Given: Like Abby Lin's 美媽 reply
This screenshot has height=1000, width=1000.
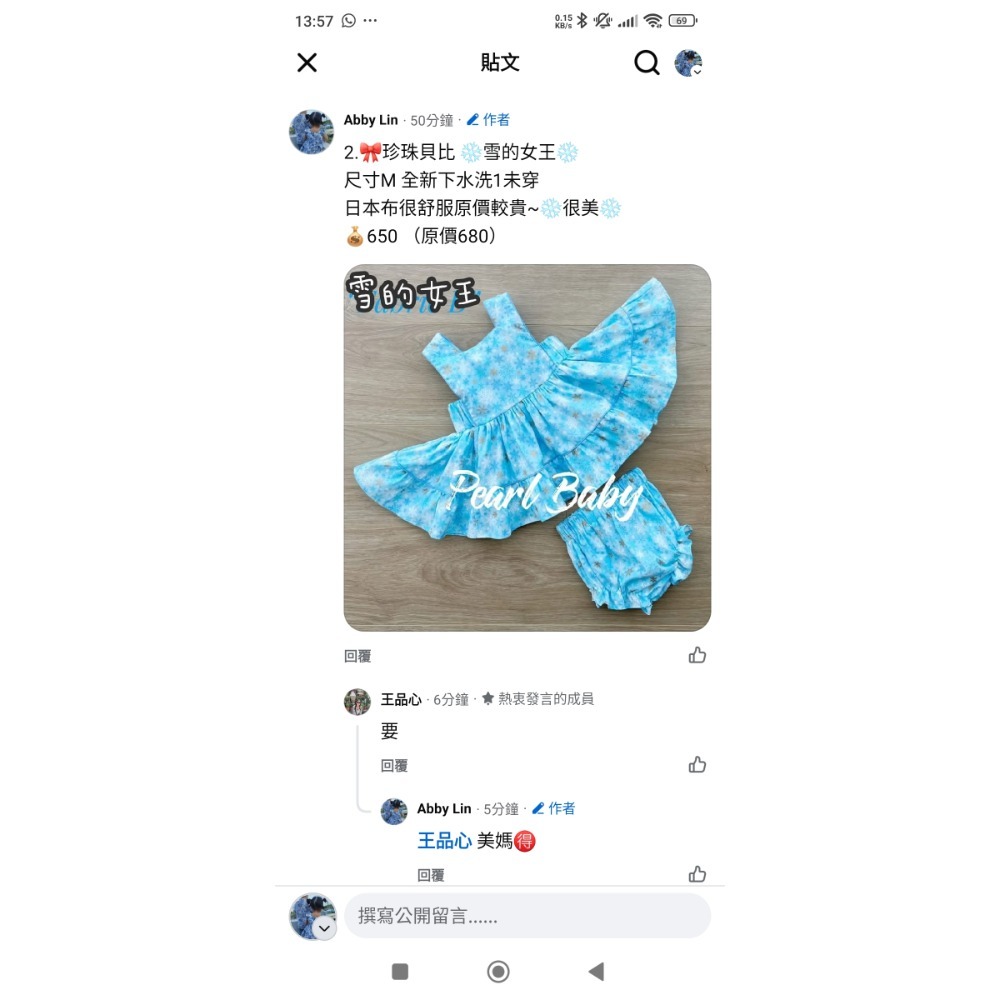Looking at the screenshot, I should point(697,874).
